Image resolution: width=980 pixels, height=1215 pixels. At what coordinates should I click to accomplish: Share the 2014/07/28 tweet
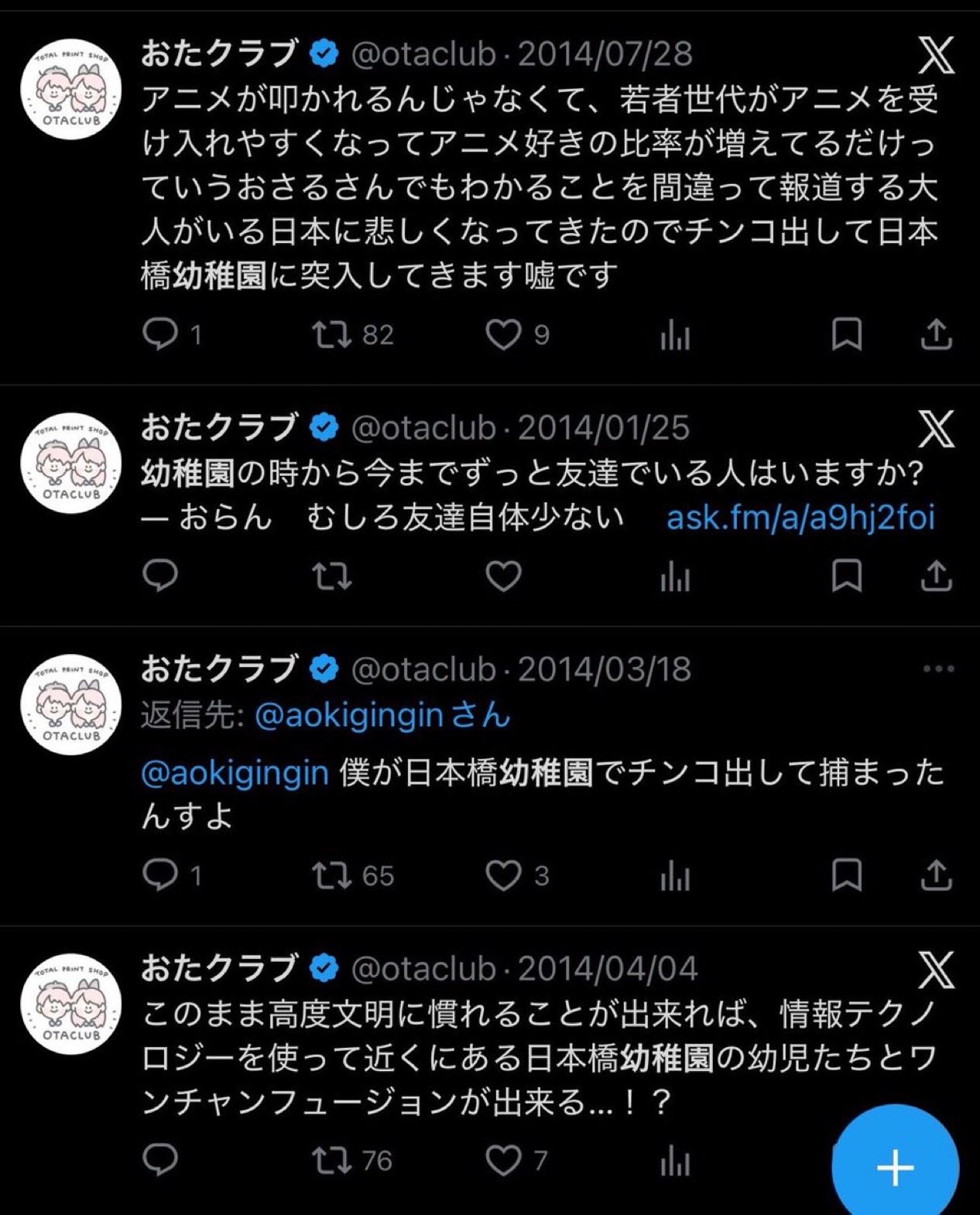coord(936,335)
